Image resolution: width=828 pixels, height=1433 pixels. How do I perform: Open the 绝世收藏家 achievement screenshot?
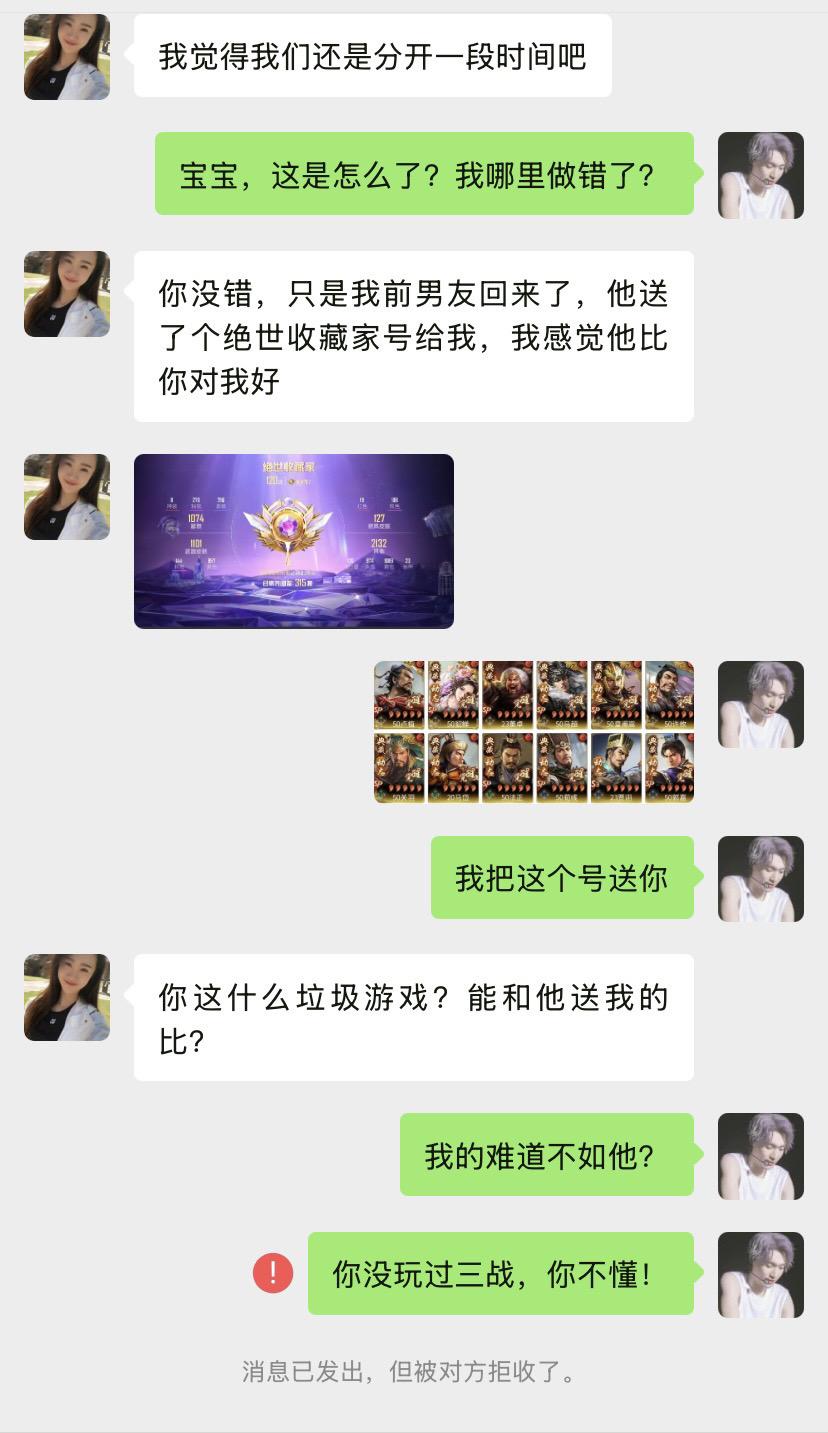[x=291, y=541]
